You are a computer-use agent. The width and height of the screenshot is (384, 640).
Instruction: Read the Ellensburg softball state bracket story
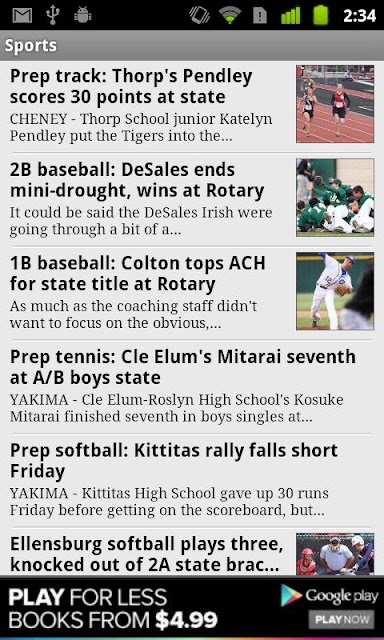192,552
